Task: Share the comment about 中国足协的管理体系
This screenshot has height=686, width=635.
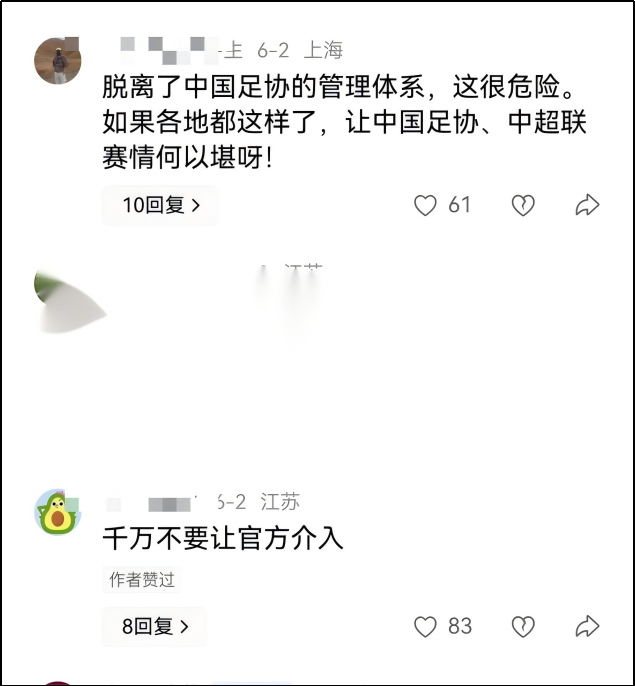Action: (587, 205)
